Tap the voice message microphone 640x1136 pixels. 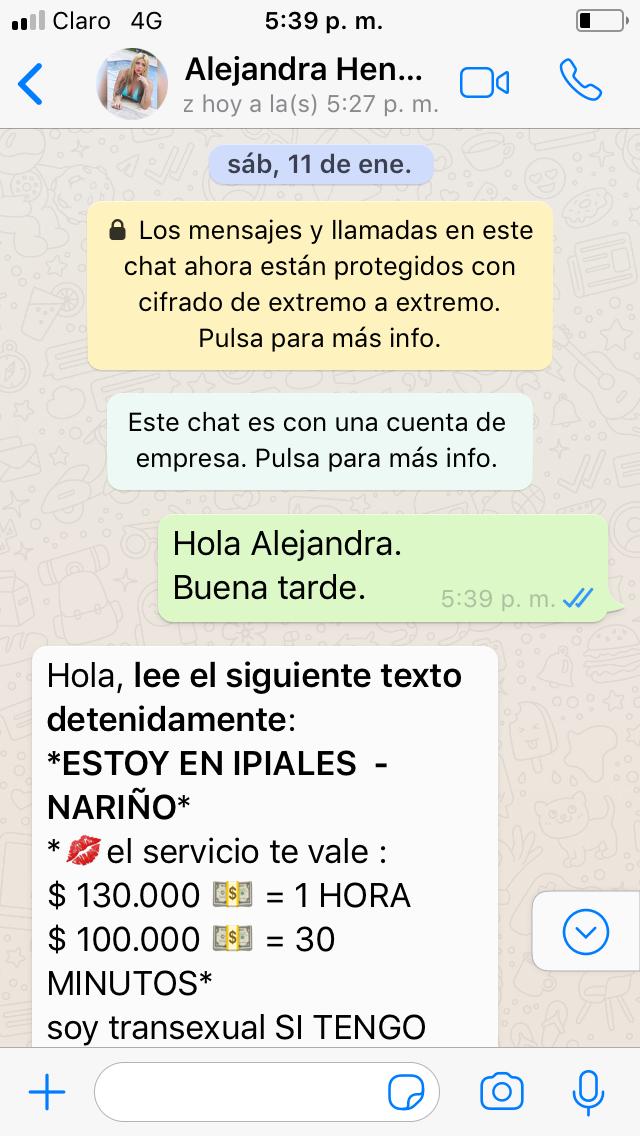point(589,1092)
